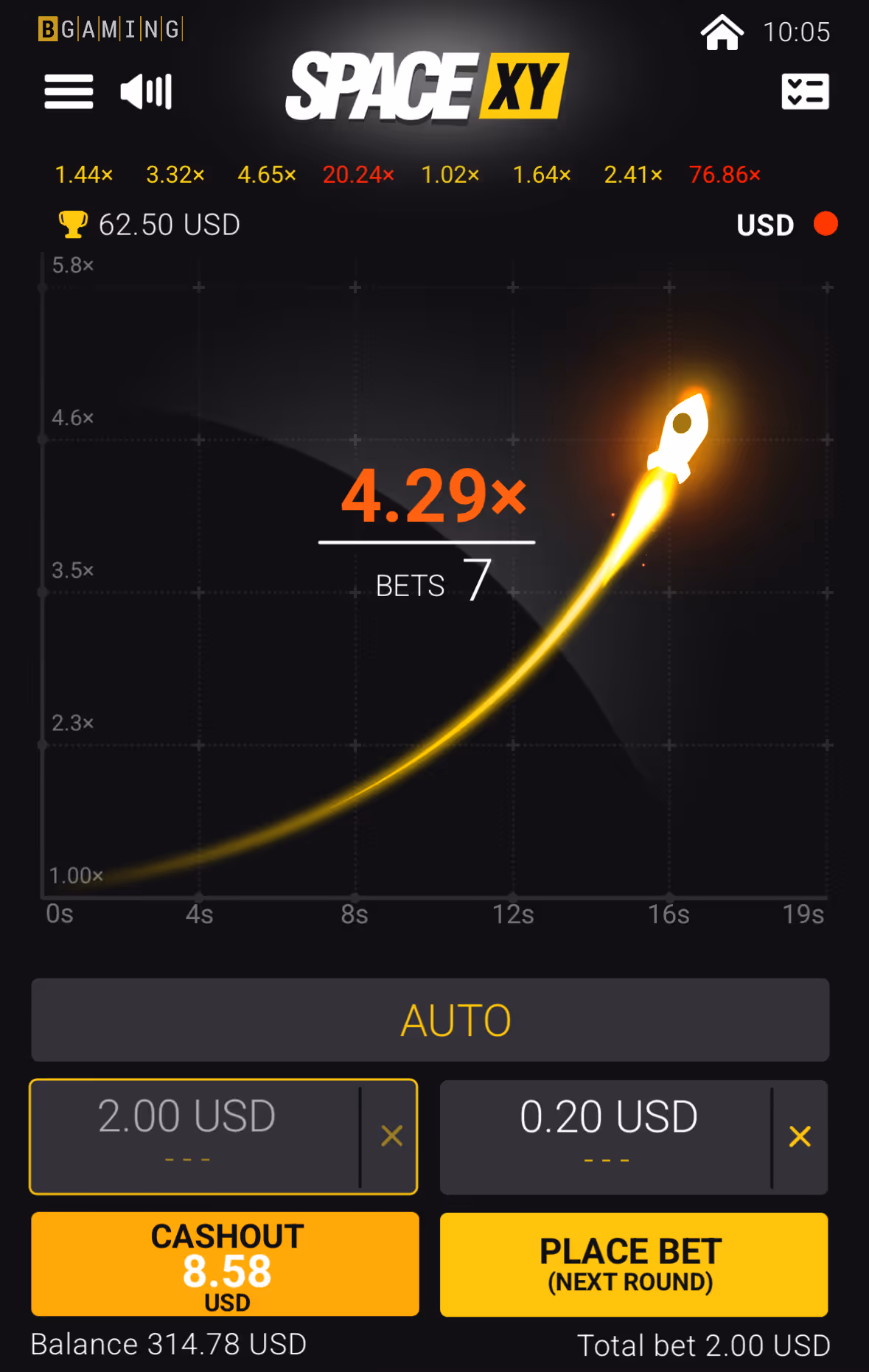View the 20.24× round result
869x1372 pixels.
pyautogui.click(x=358, y=175)
